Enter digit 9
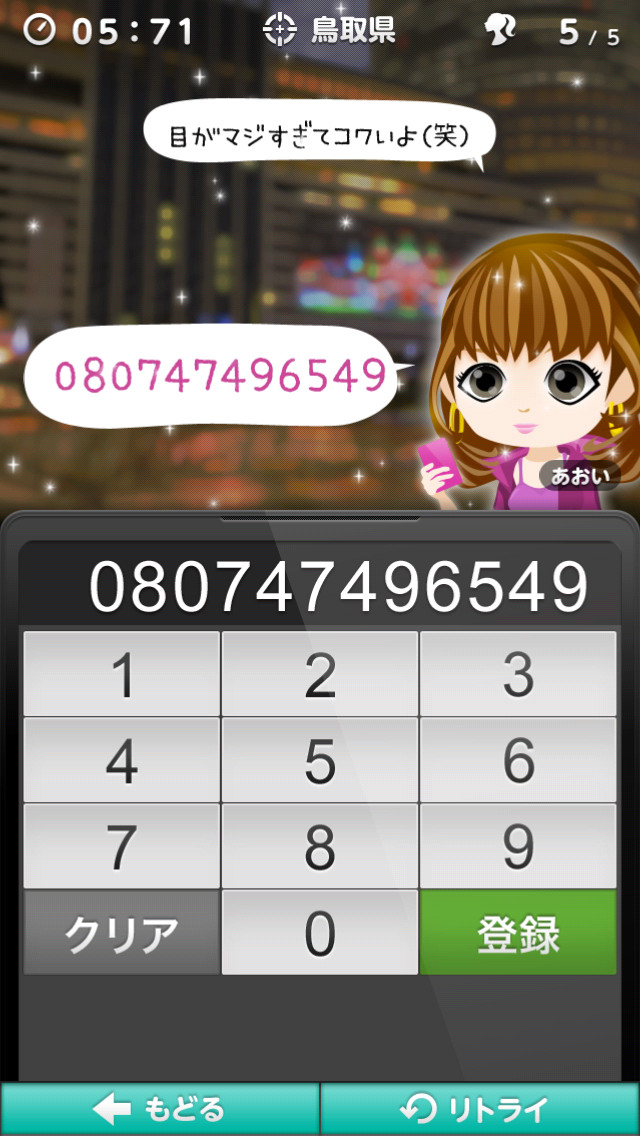 click(x=518, y=846)
